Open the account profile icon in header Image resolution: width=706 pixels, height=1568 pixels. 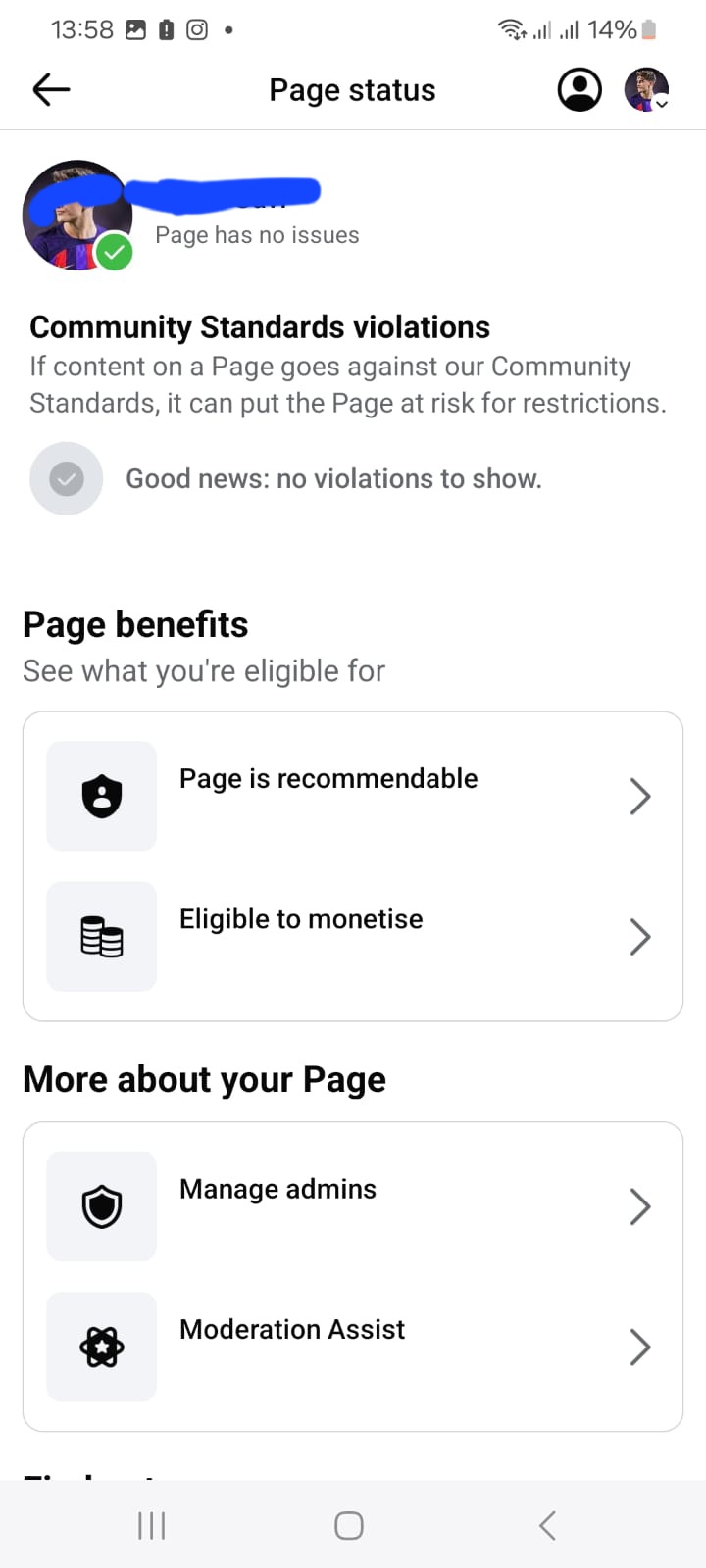point(580,90)
